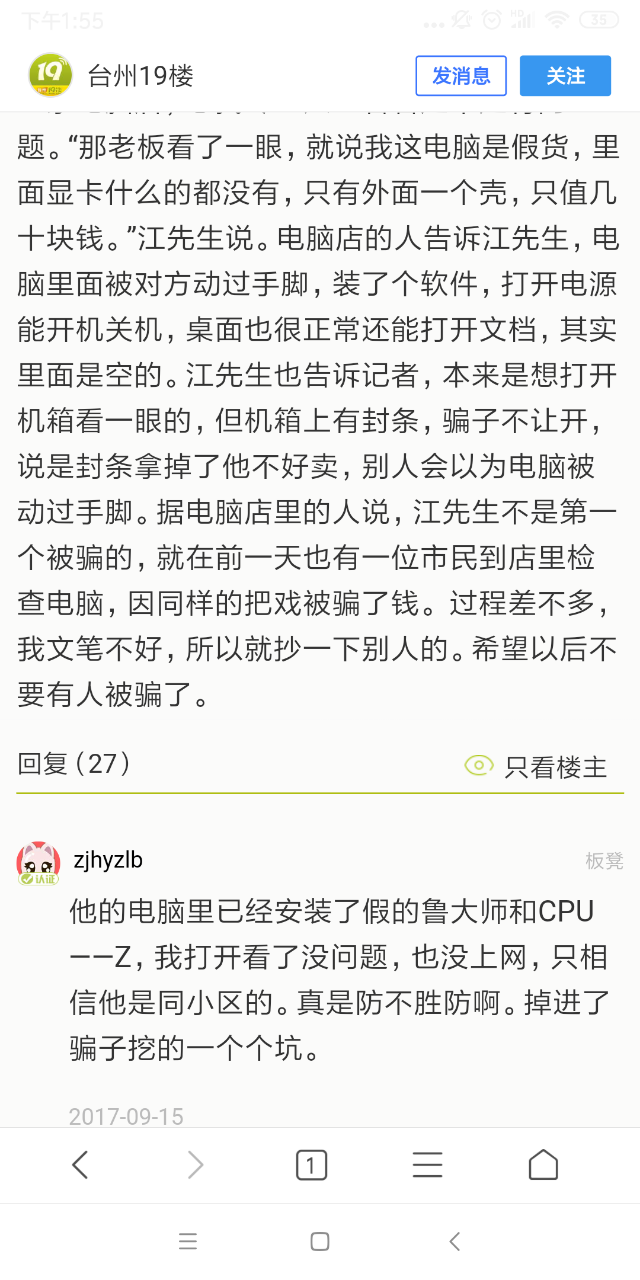Open the browser menu

[427, 1164]
